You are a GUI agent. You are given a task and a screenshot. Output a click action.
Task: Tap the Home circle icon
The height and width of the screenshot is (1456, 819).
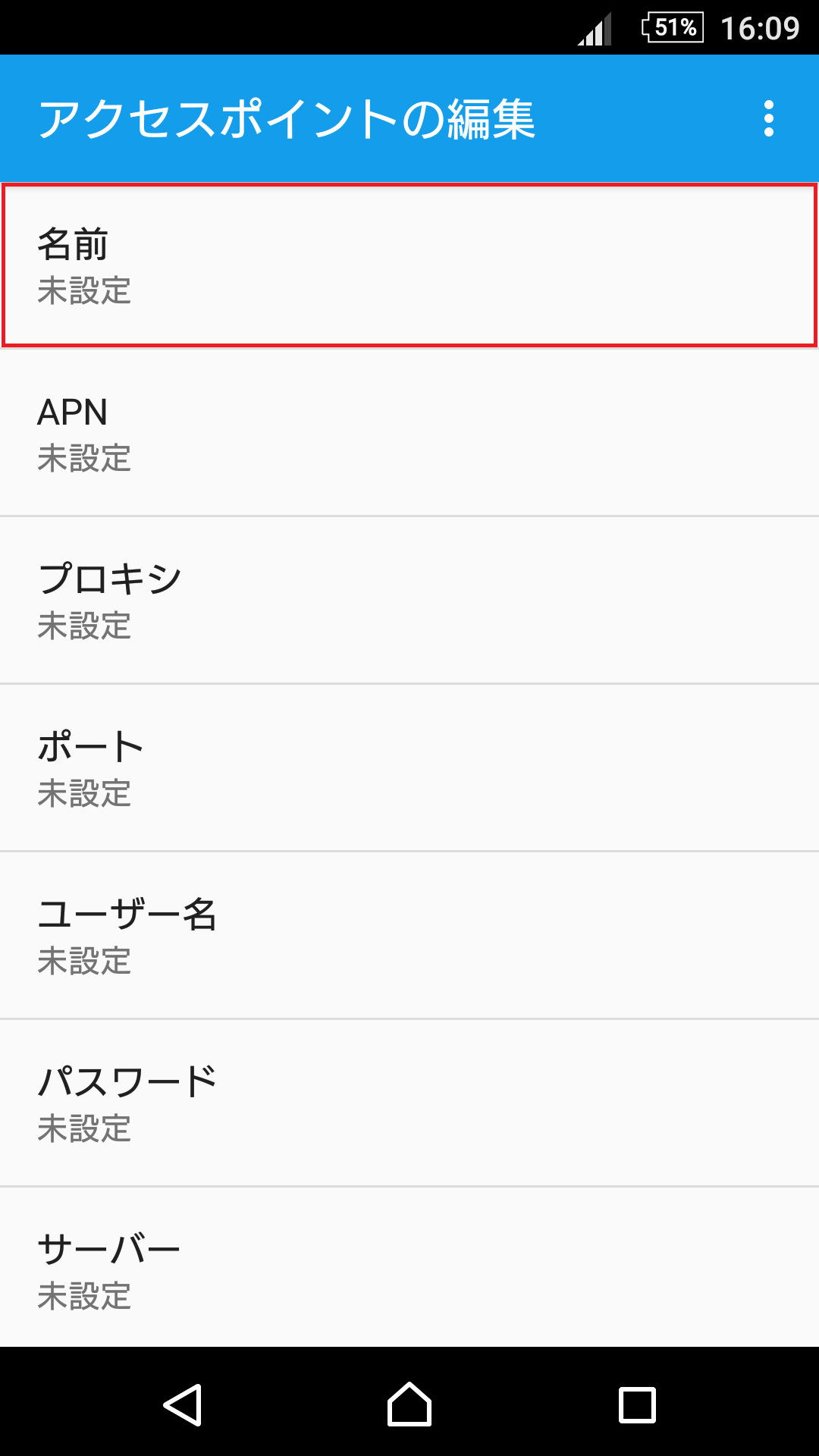[409, 1404]
